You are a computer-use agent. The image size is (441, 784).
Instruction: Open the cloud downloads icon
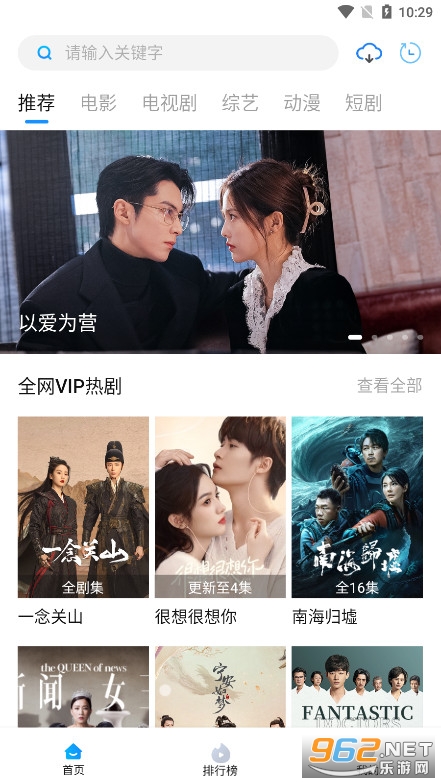click(369, 52)
